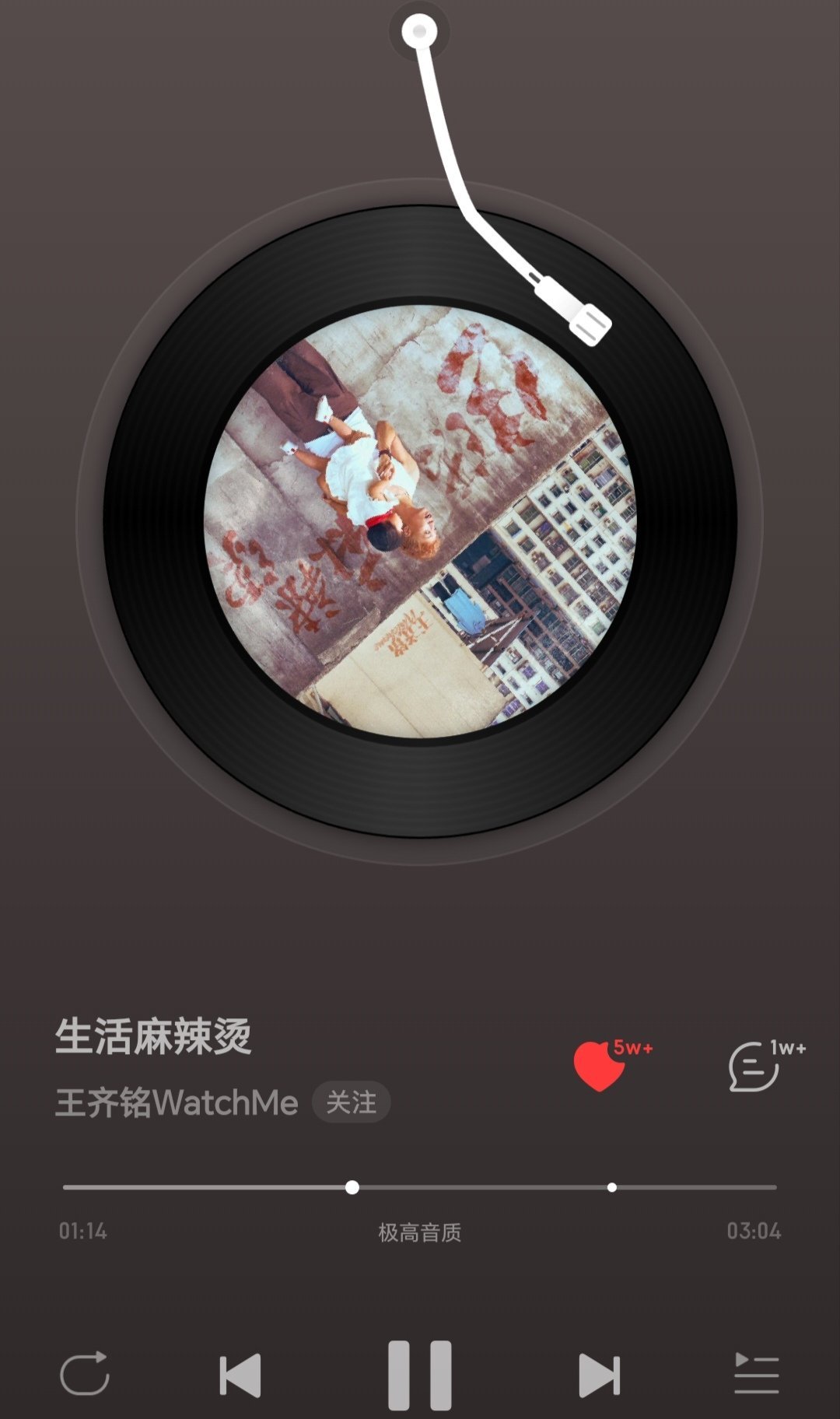Pause the currently playing song
This screenshot has height=1419, width=840.
click(420, 1372)
